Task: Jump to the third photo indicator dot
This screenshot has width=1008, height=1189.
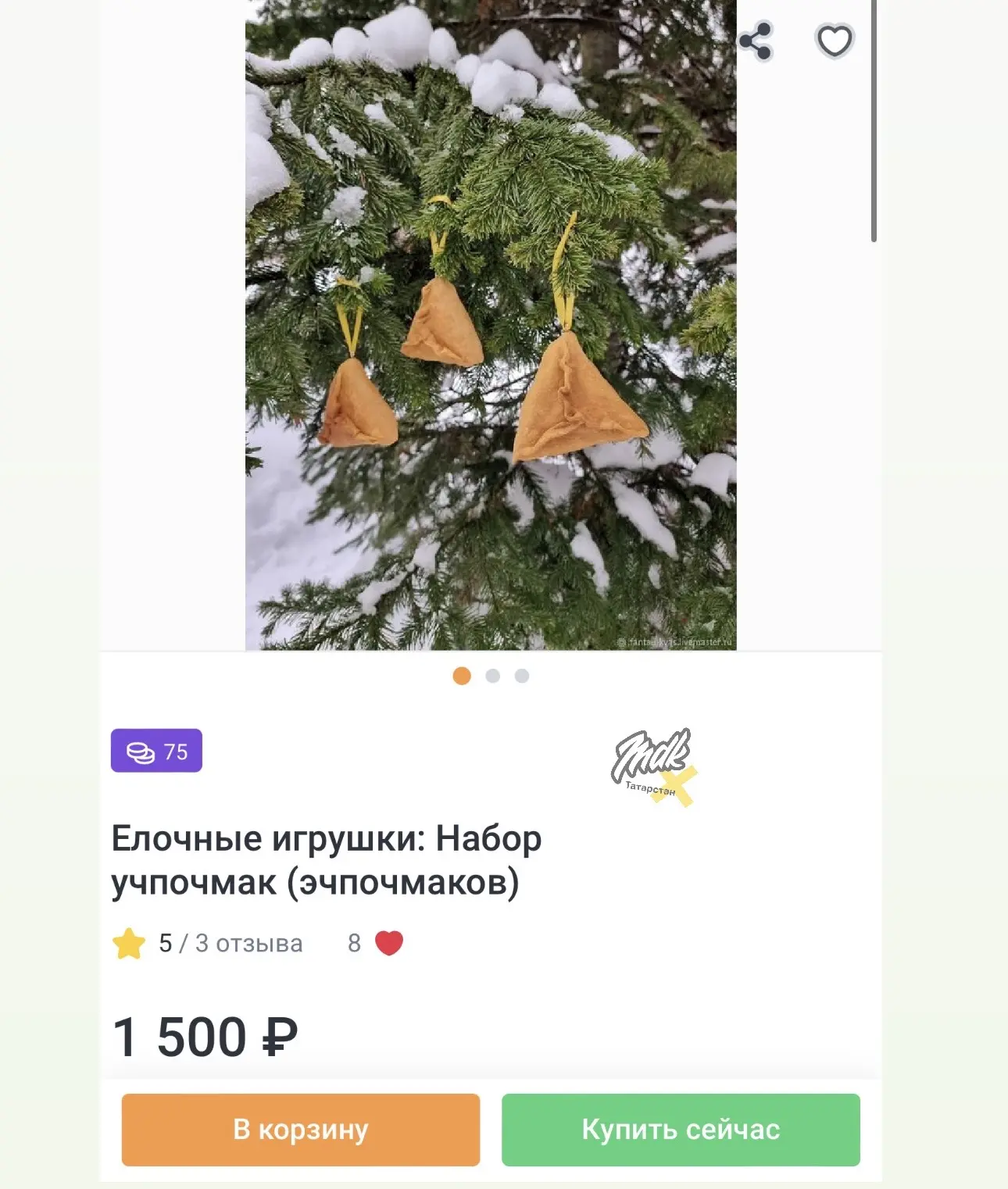Action: click(522, 676)
